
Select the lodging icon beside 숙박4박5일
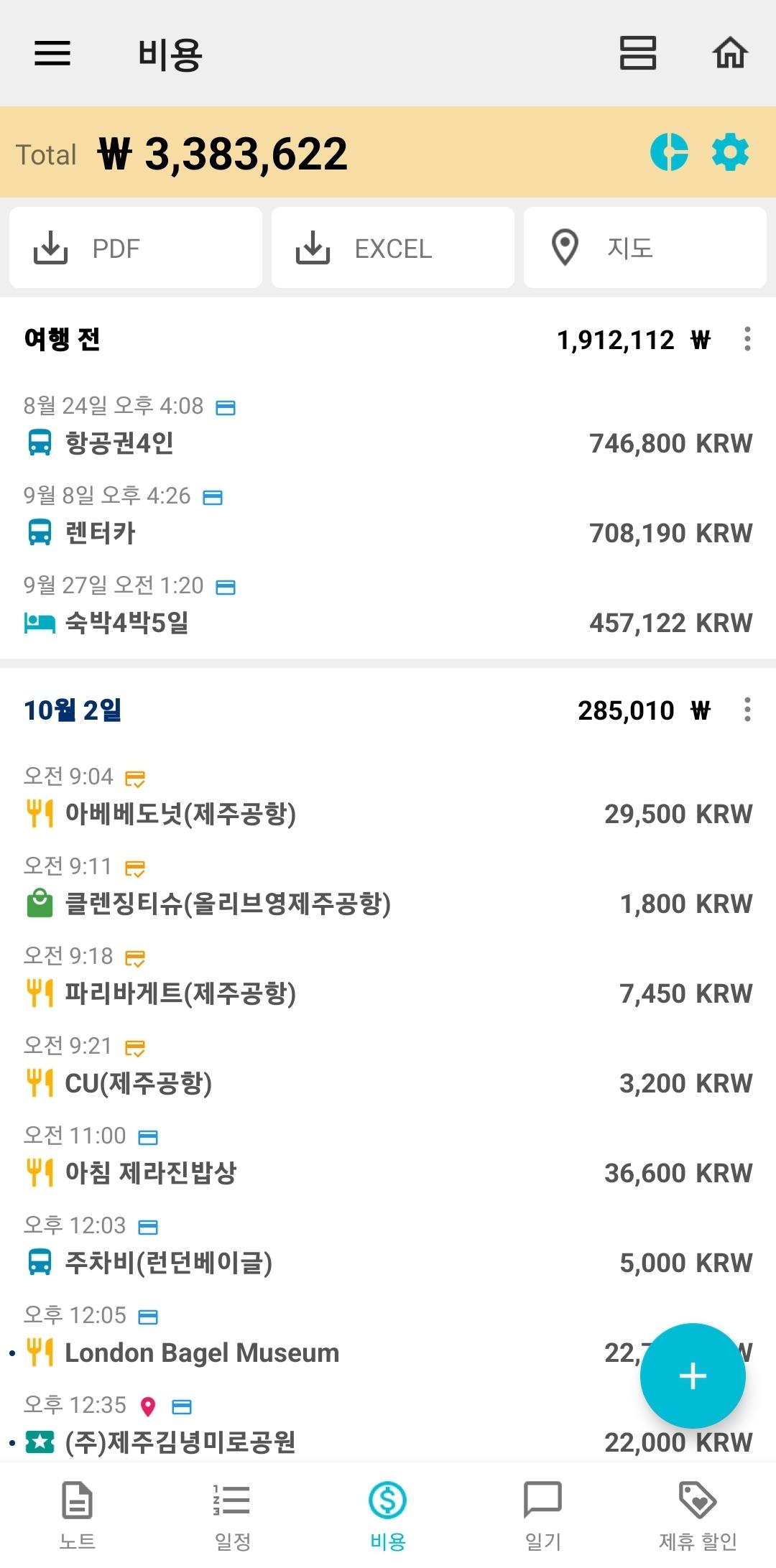41,623
